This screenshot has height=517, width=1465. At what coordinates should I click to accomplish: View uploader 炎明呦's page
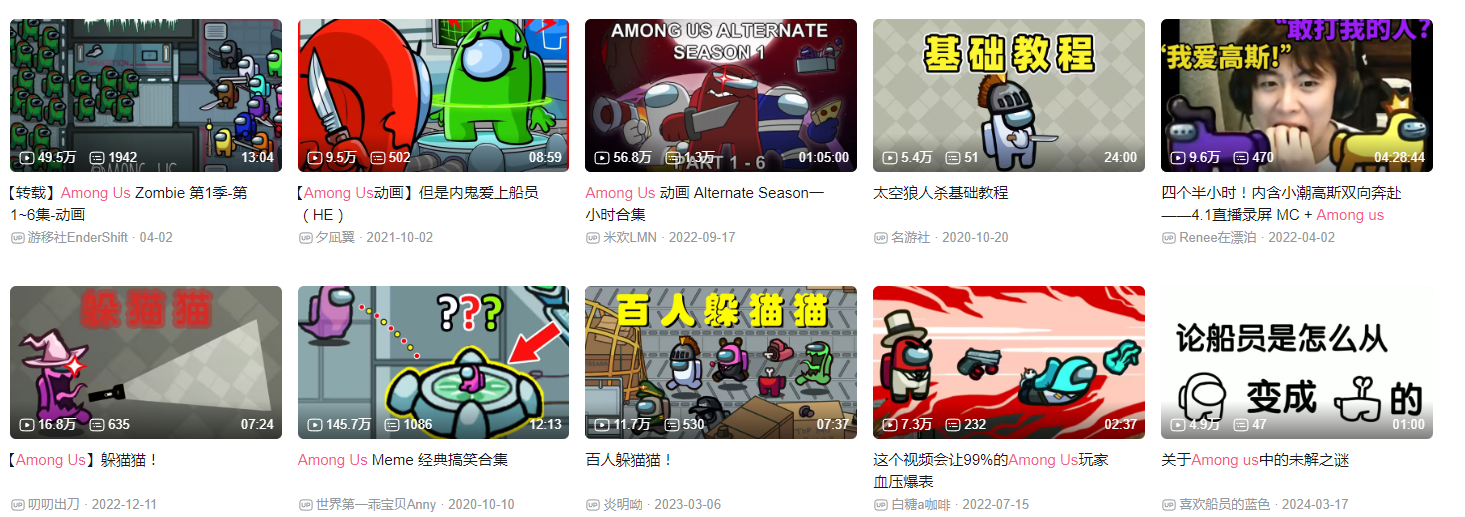pos(622,505)
